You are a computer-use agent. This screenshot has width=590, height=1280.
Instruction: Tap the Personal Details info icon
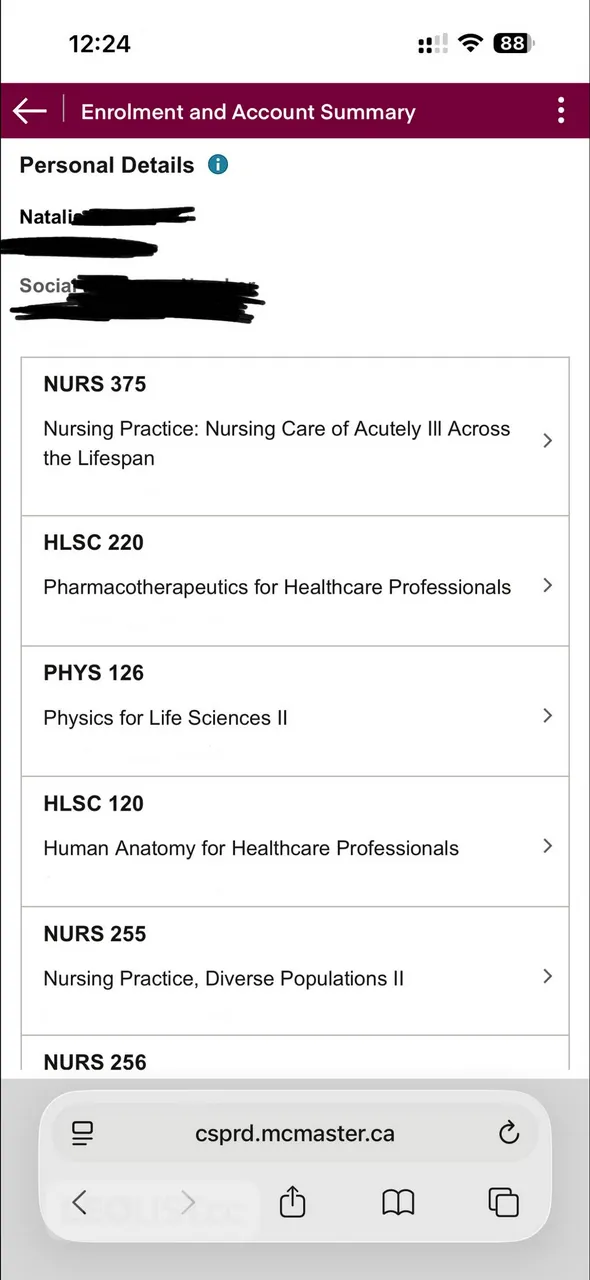[x=218, y=165]
